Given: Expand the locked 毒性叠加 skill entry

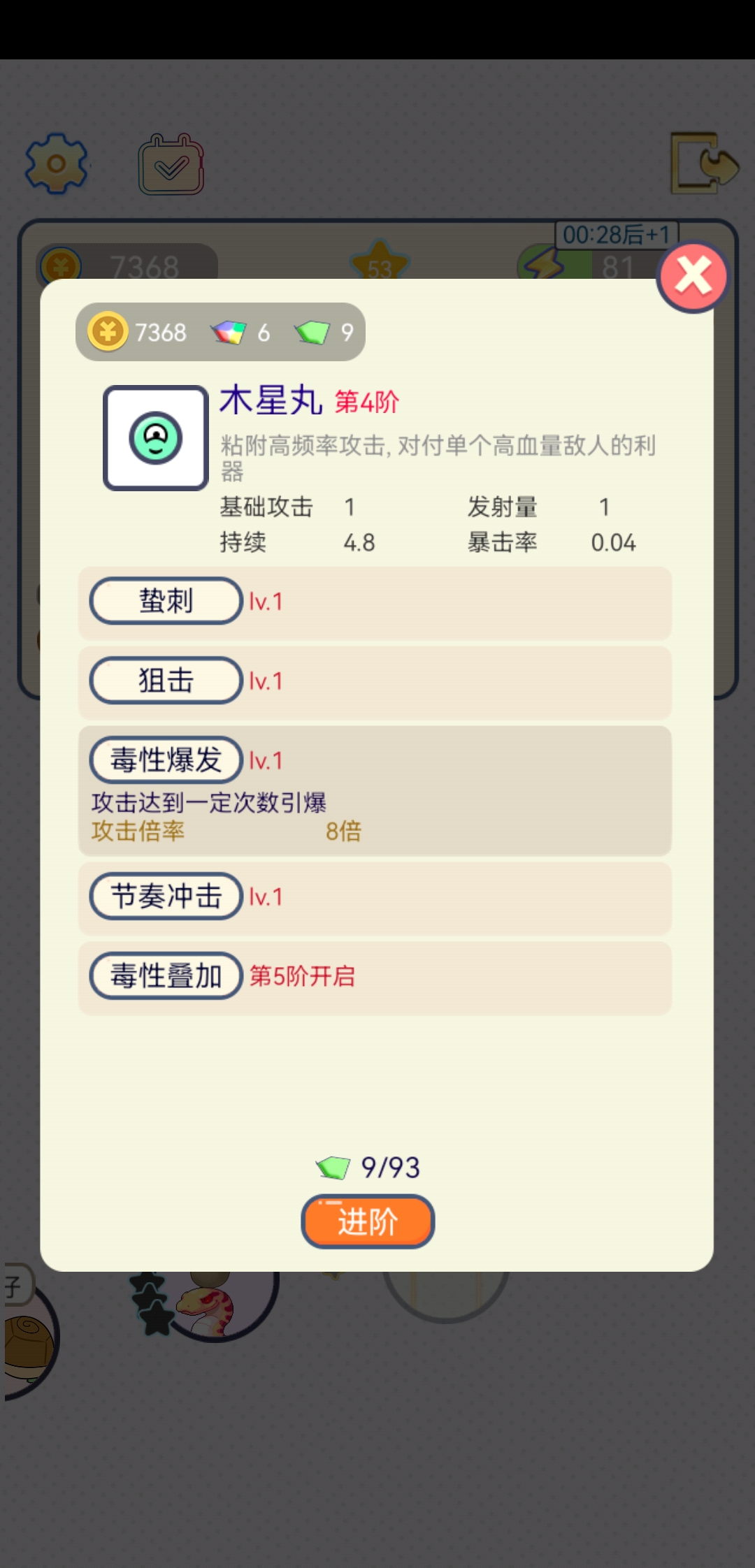Looking at the screenshot, I should point(166,976).
